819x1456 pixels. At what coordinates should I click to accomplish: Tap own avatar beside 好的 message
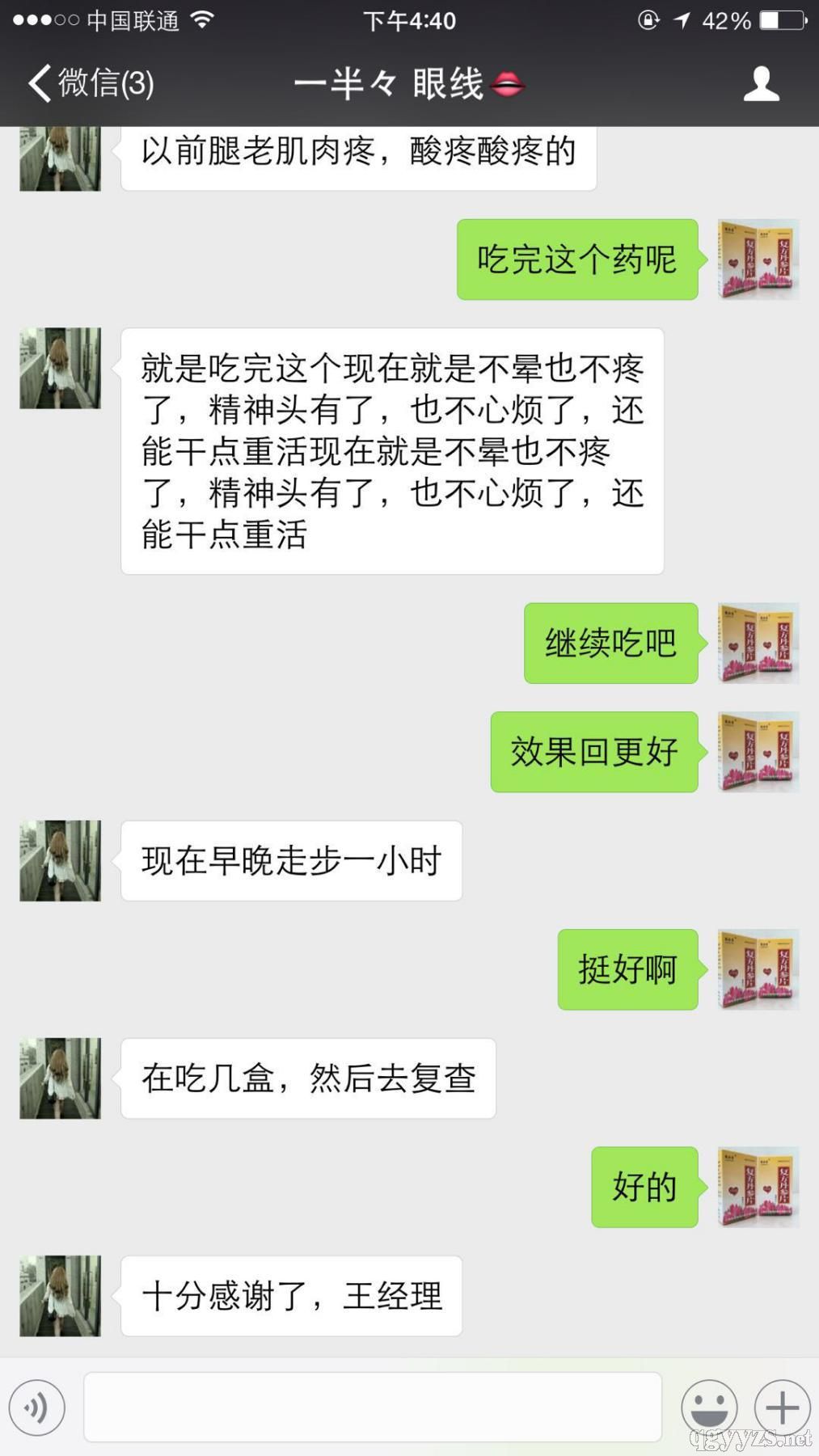(758, 1187)
